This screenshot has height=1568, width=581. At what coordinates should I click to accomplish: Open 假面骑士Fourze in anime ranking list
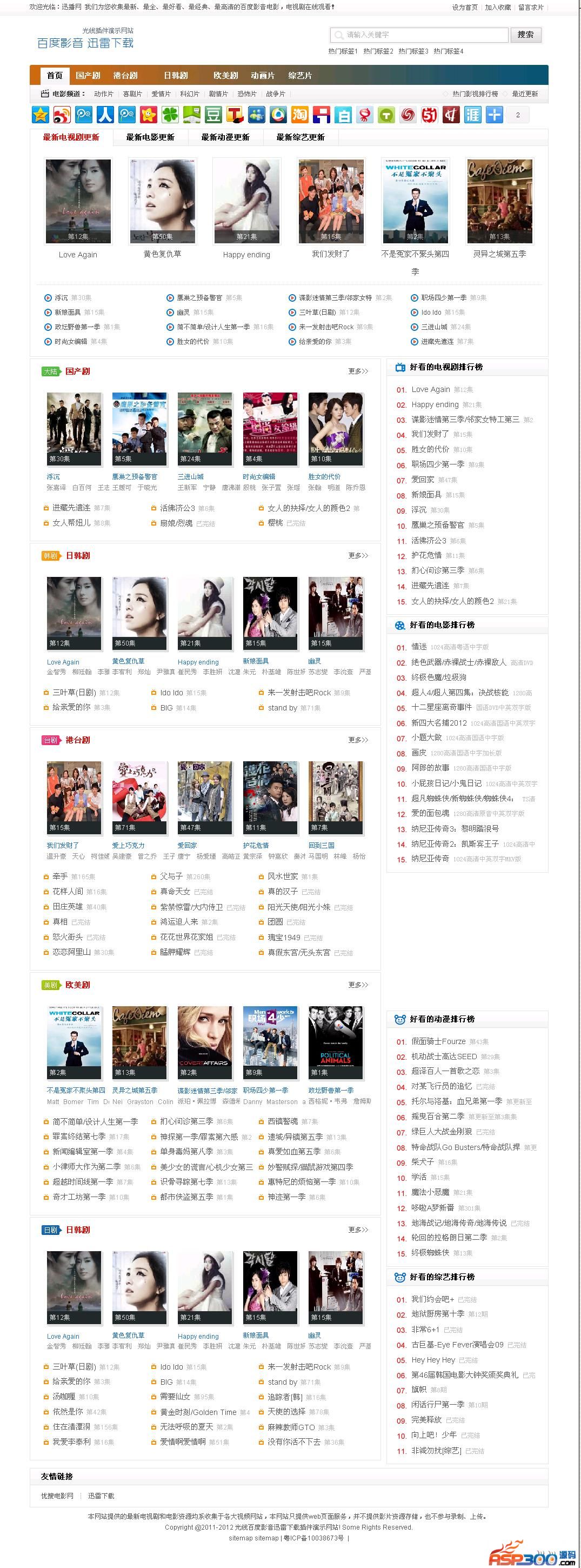438,1041
